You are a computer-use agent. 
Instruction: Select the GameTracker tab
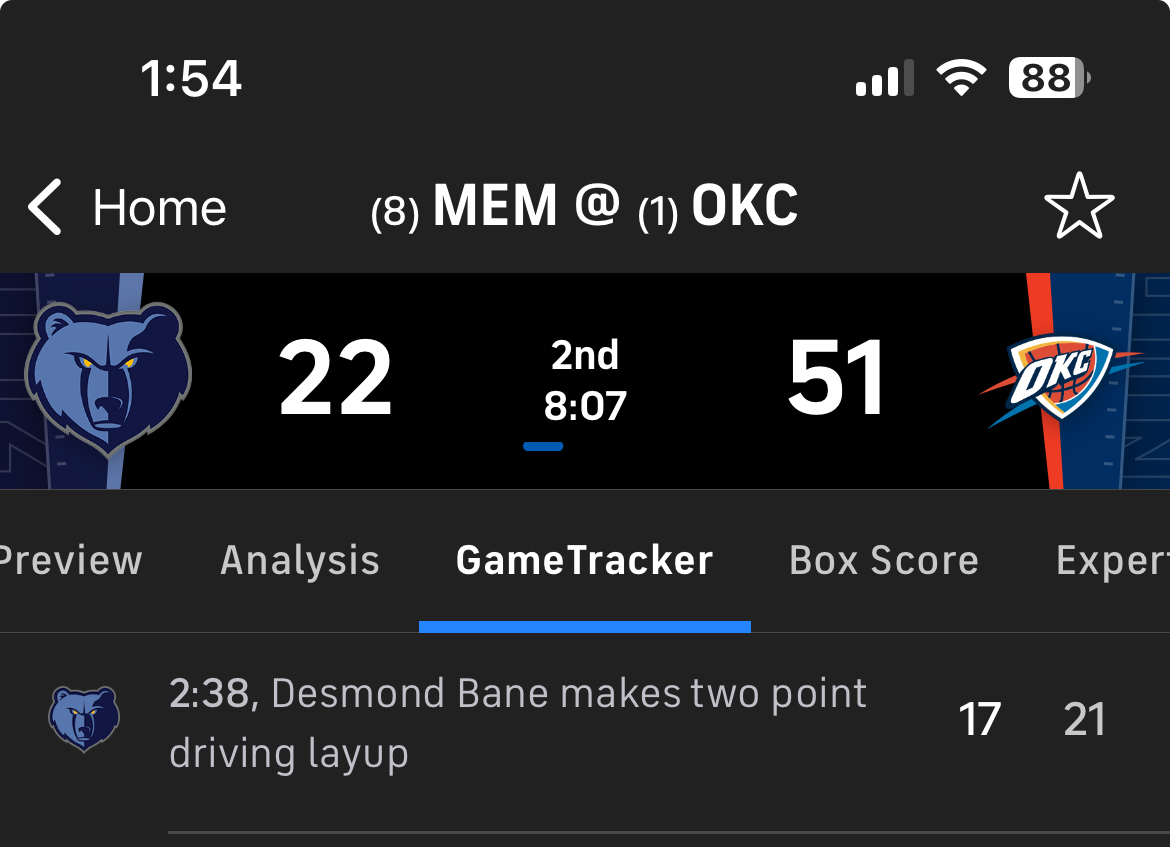coord(584,561)
